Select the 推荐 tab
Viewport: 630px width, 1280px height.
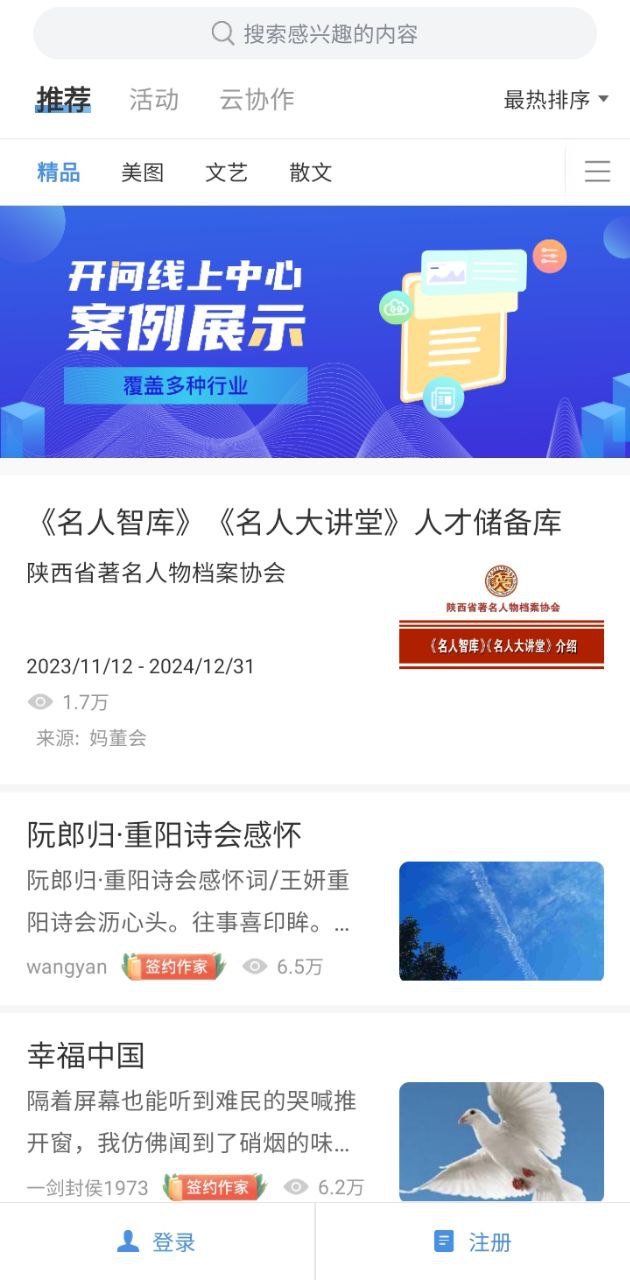pyautogui.click(x=63, y=100)
